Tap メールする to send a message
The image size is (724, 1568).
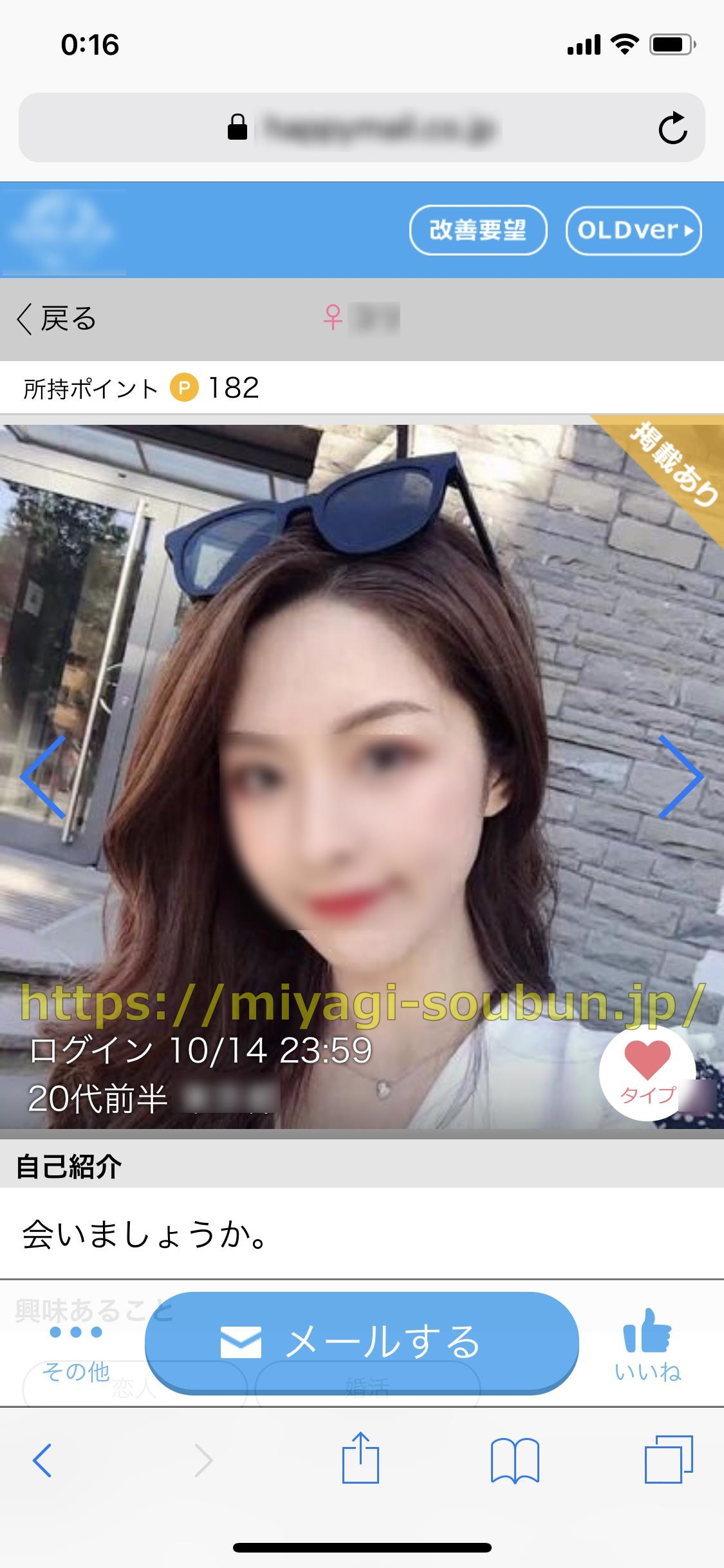click(362, 1342)
